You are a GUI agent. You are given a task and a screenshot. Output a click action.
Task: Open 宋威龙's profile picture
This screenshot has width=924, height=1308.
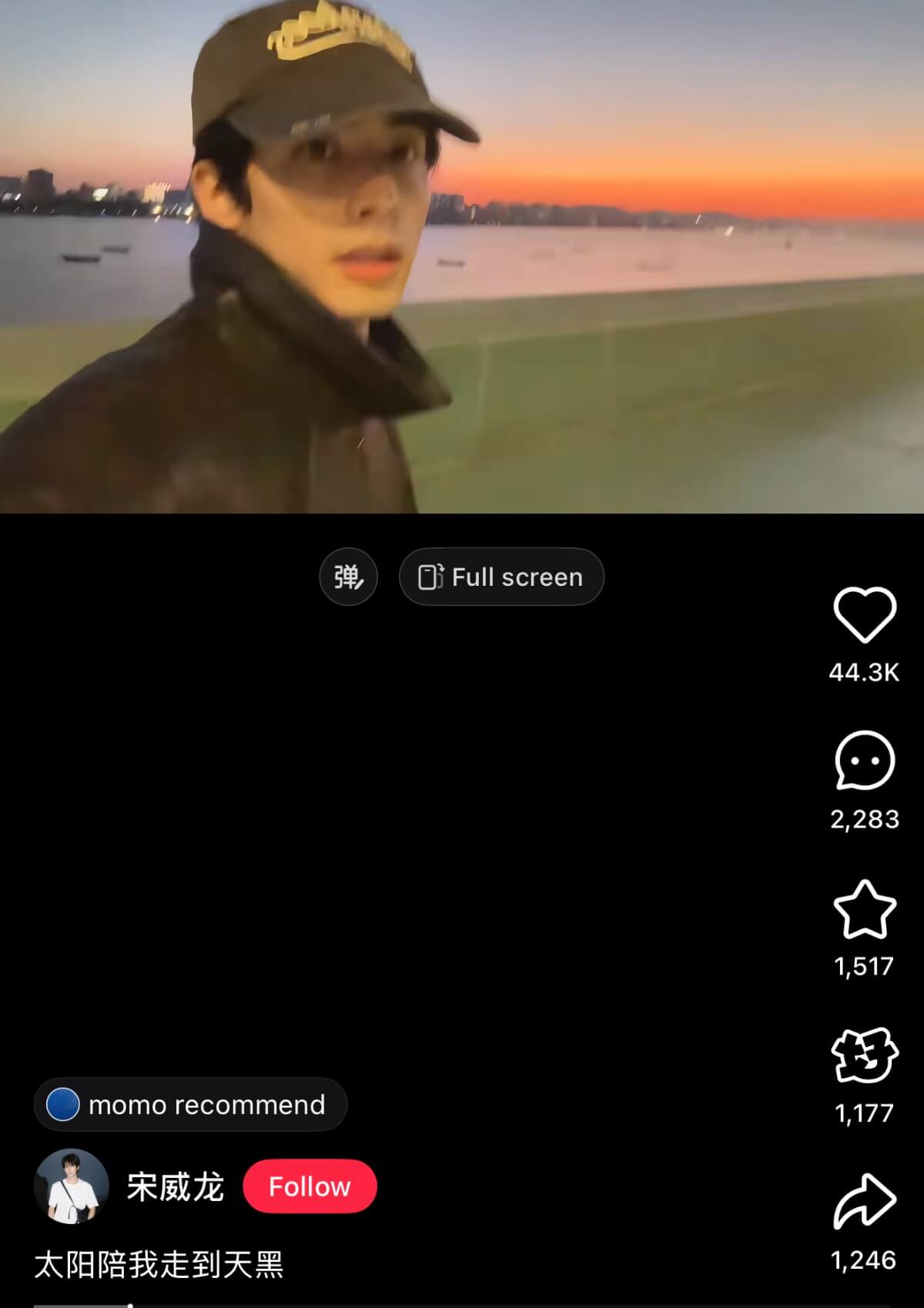[x=71, y=1186]
